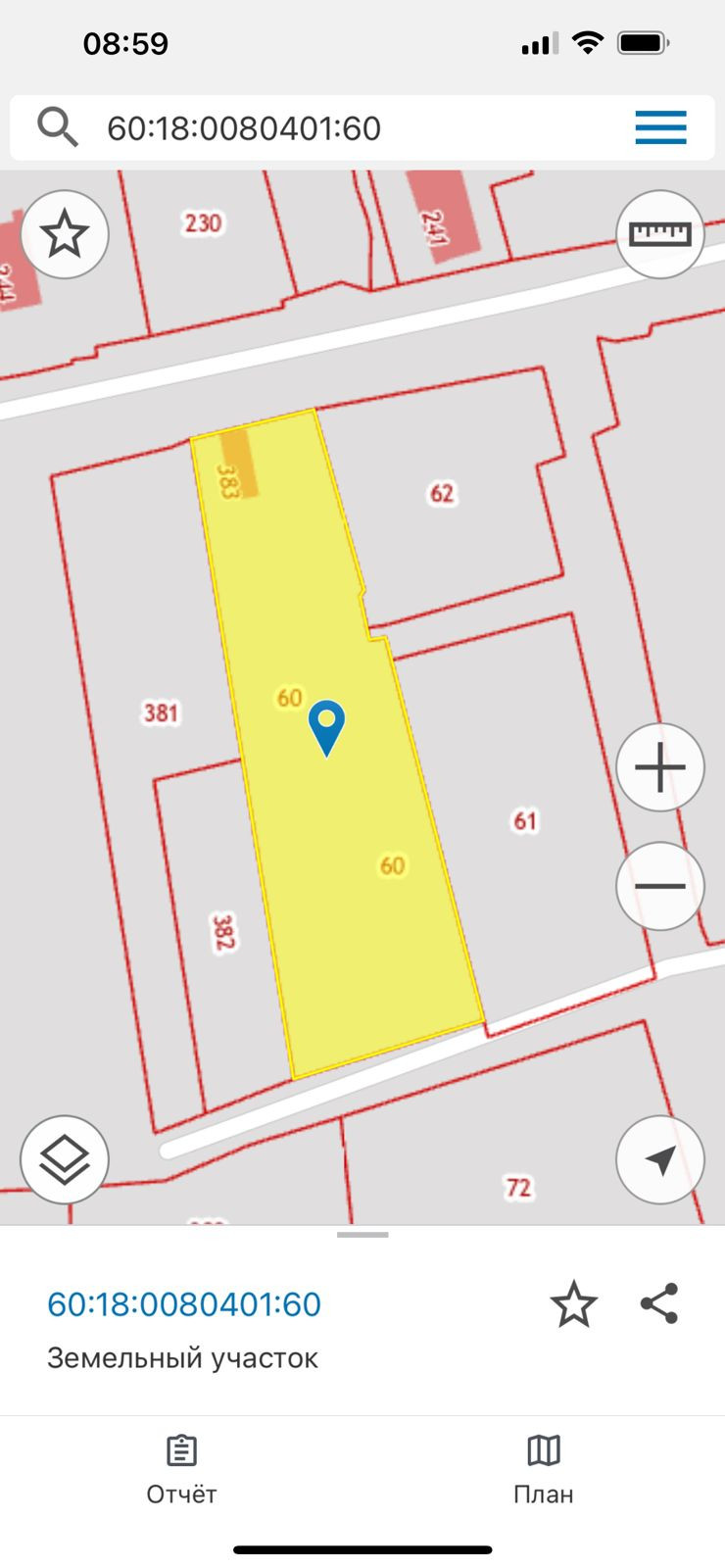Screen dimensions: 725x1568
Task: Open the План view
Action: point(544,1468)
